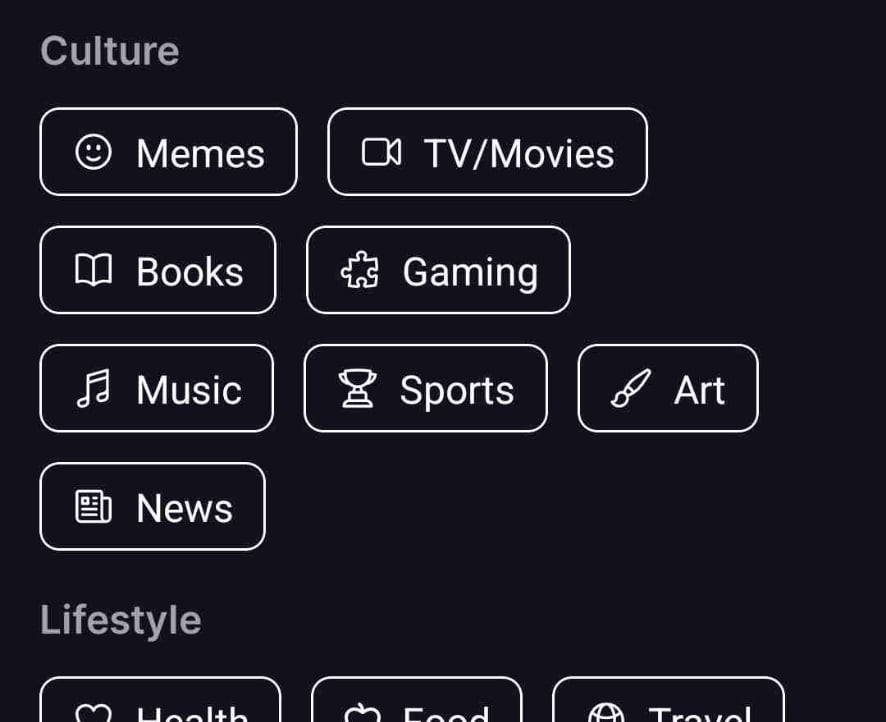Screen dimensions: 886x722
Task: Select the Music chip
Action: coord(157,388)
